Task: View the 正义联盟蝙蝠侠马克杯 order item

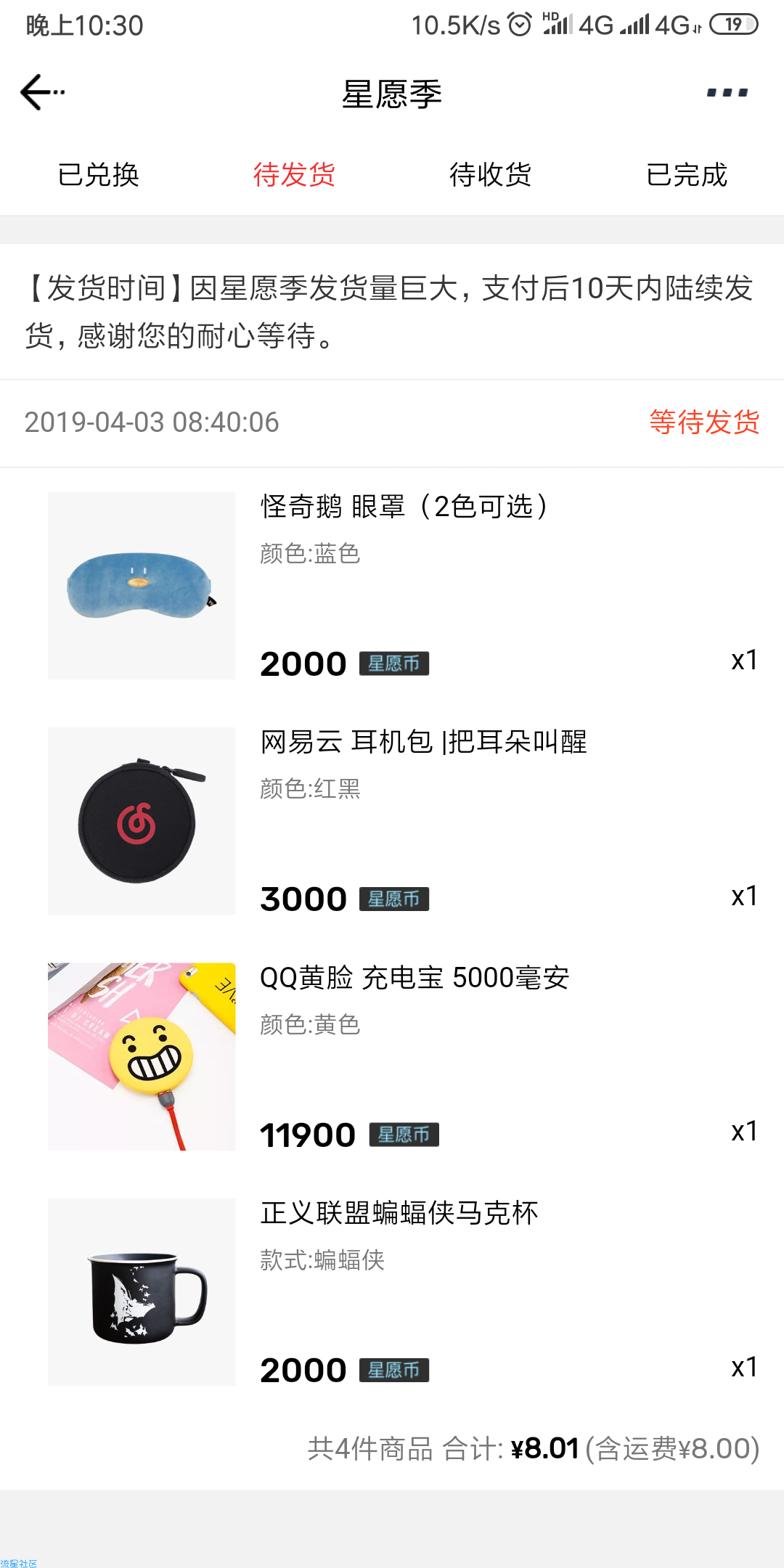Action: (x=399, y=1213)
